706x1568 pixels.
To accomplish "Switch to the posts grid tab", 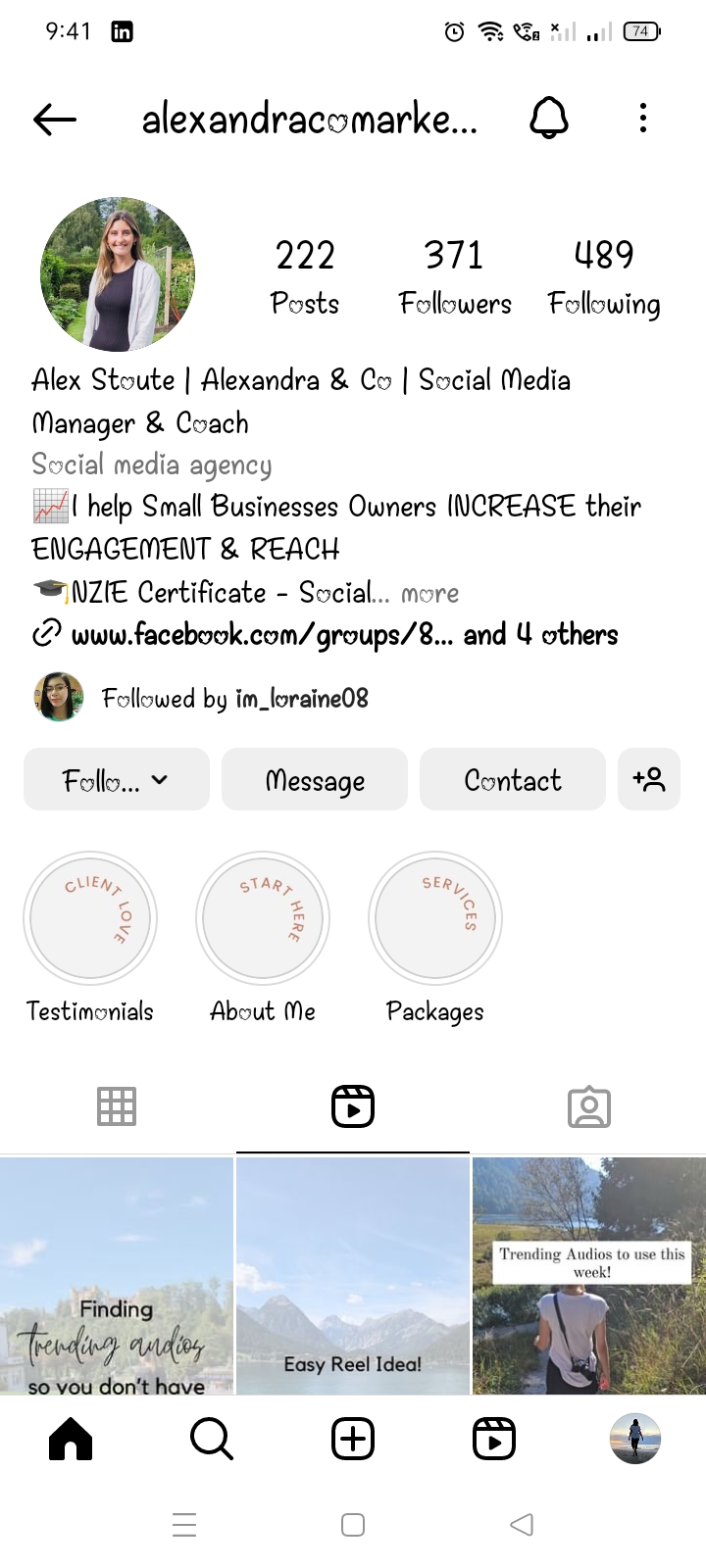I will point(117,1106).
